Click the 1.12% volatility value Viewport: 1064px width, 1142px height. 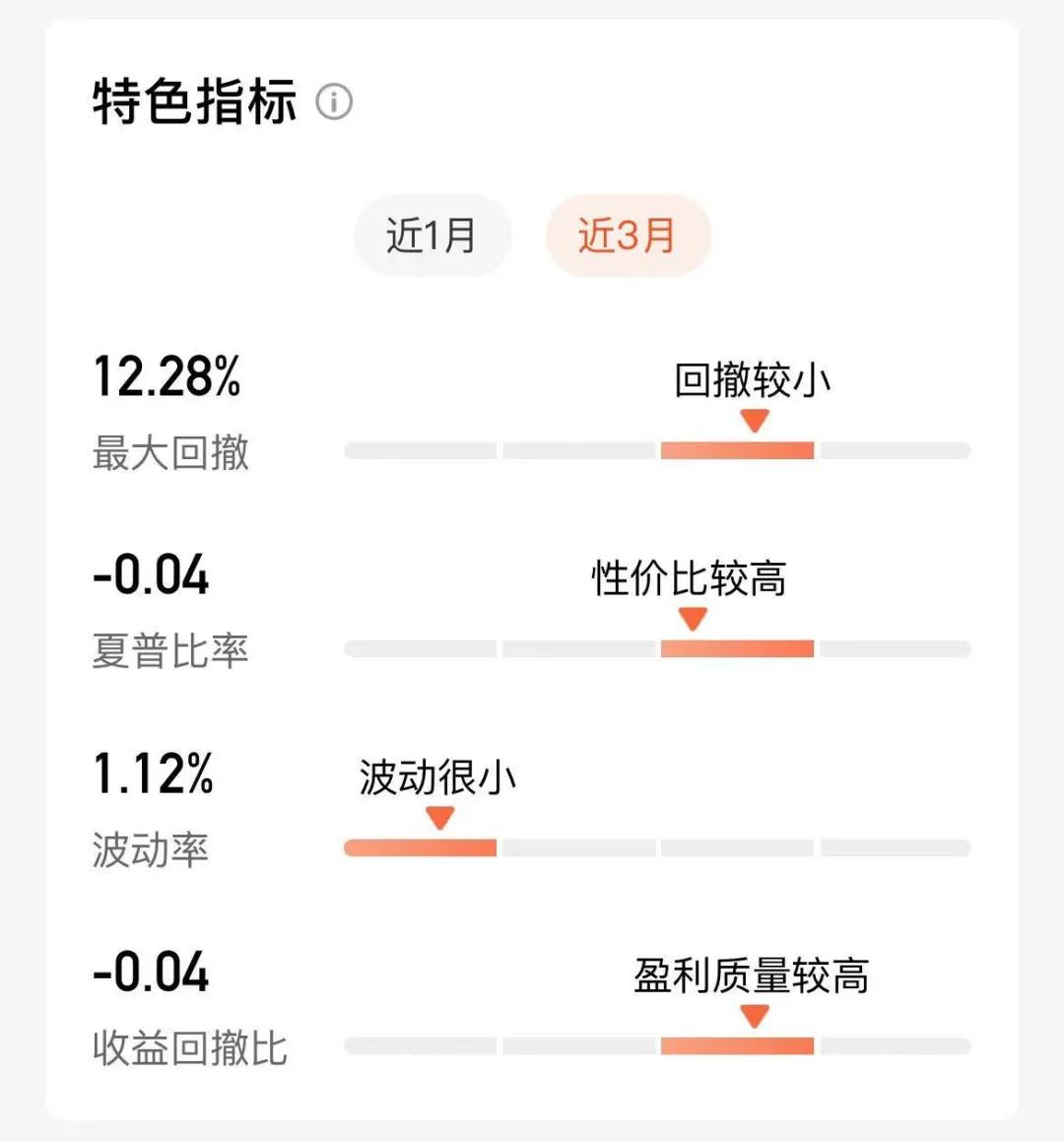pos(156,775)
